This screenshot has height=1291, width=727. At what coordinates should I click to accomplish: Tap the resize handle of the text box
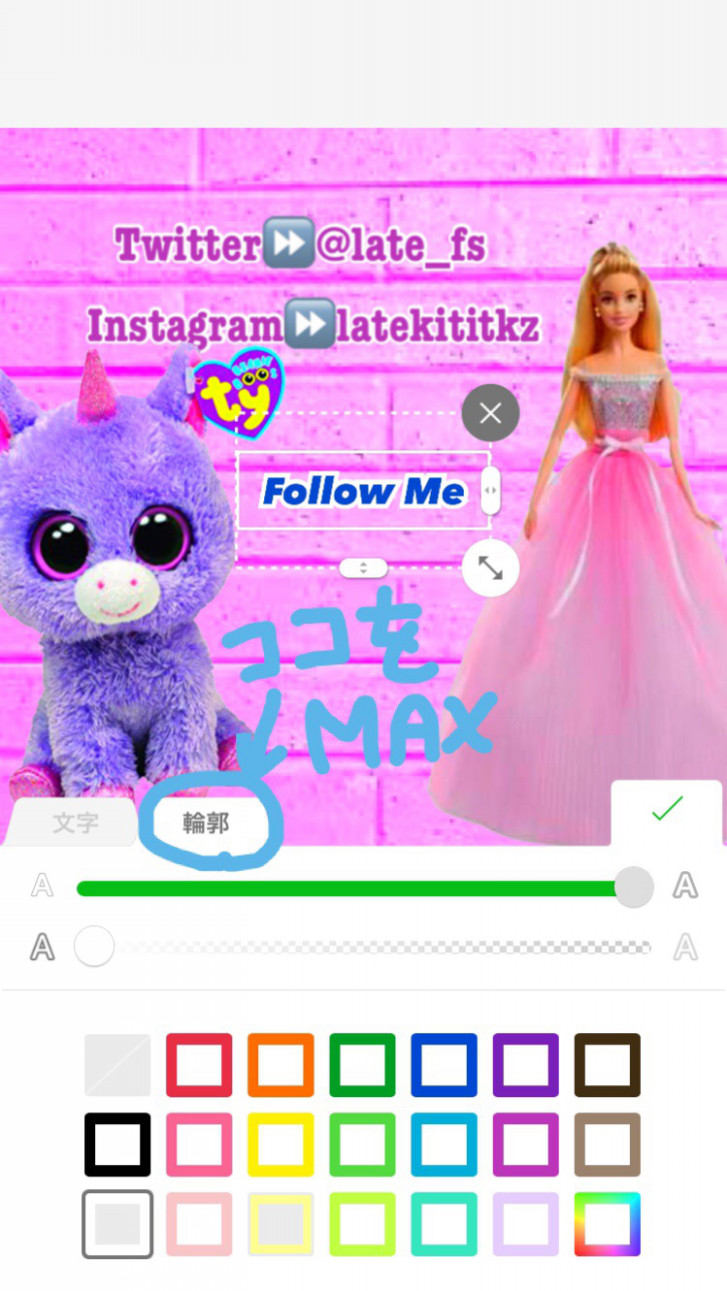[490, 568]
